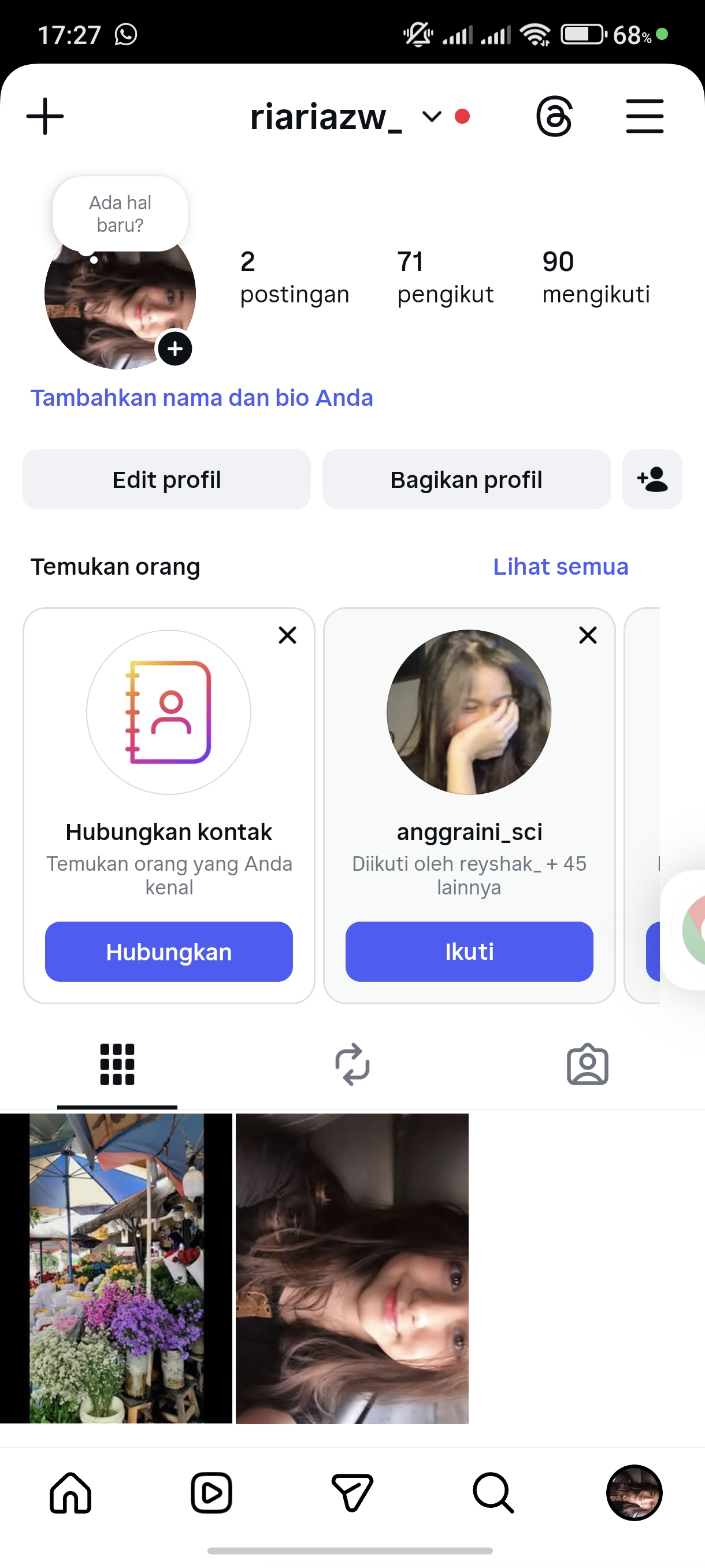The height and width of the screenshot is (1568, 705).
Task: Open the hamburger menu
Action: pyautogui.click(x=644, y=116)
